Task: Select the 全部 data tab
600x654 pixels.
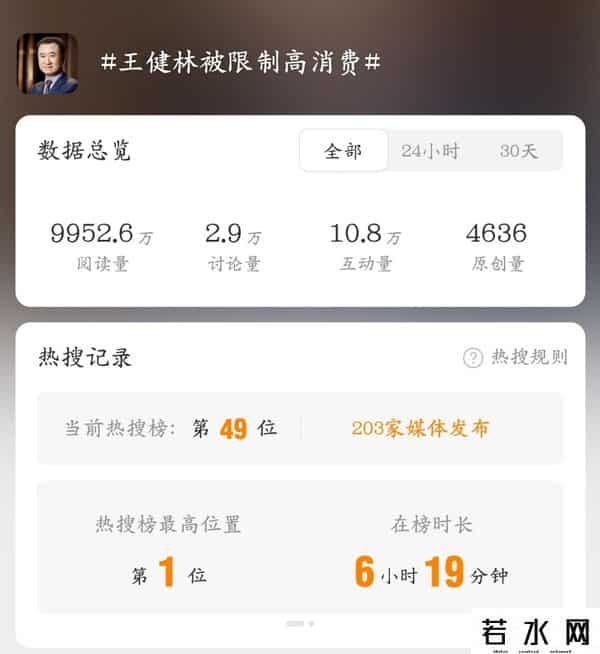Action: [x=343, y=151]
